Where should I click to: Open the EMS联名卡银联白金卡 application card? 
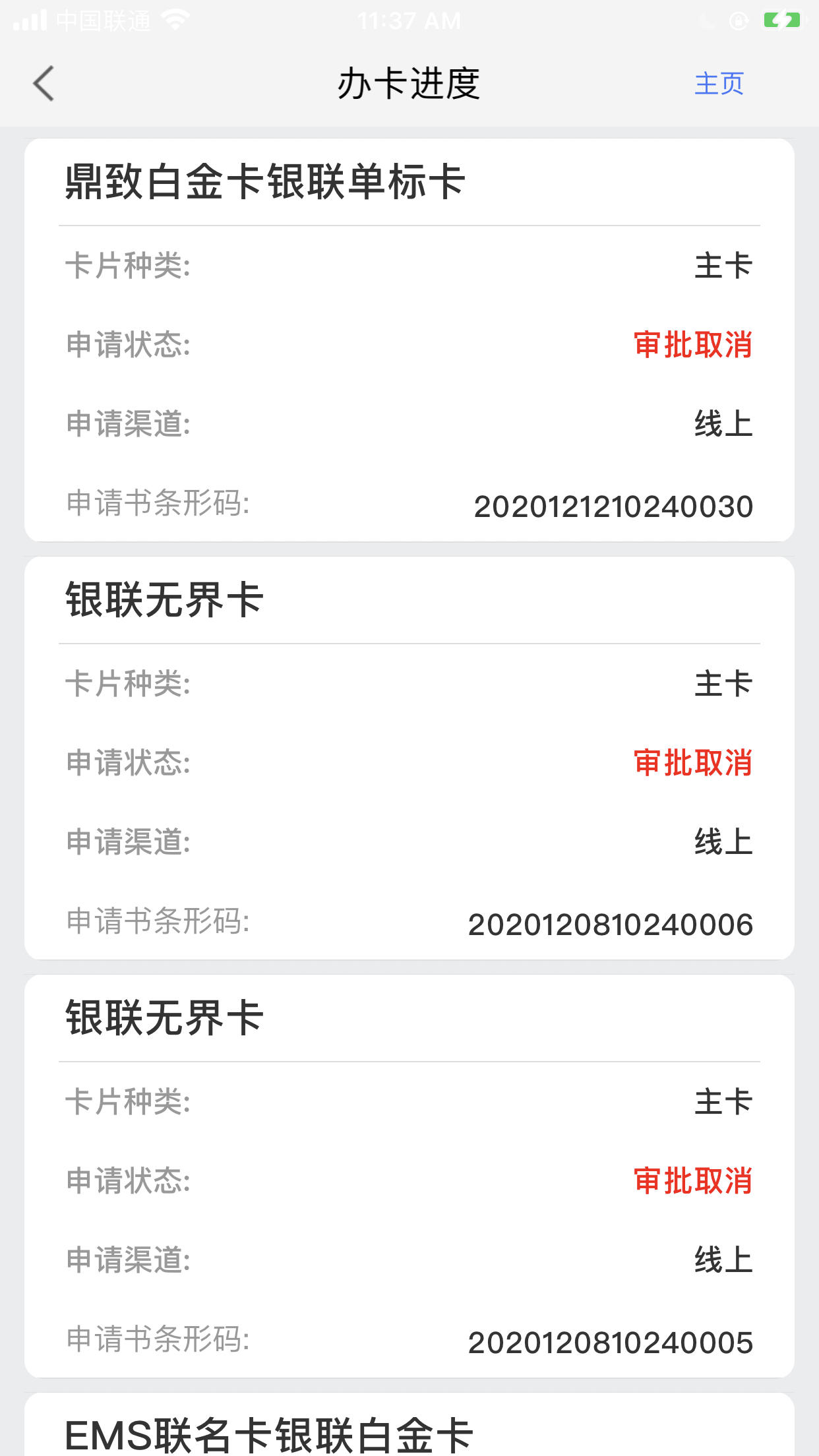click(409, 1424)
